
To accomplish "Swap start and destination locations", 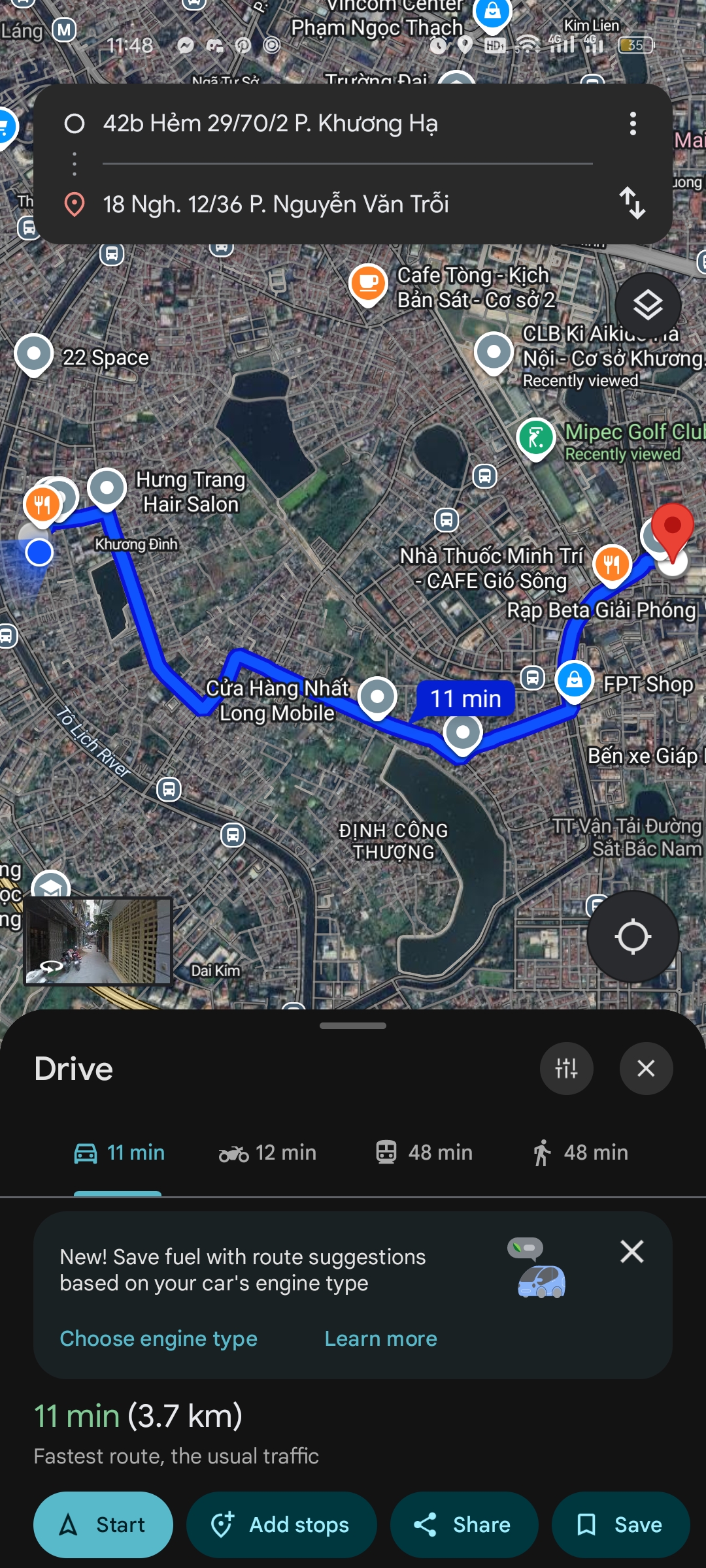I will click(632, 203).
